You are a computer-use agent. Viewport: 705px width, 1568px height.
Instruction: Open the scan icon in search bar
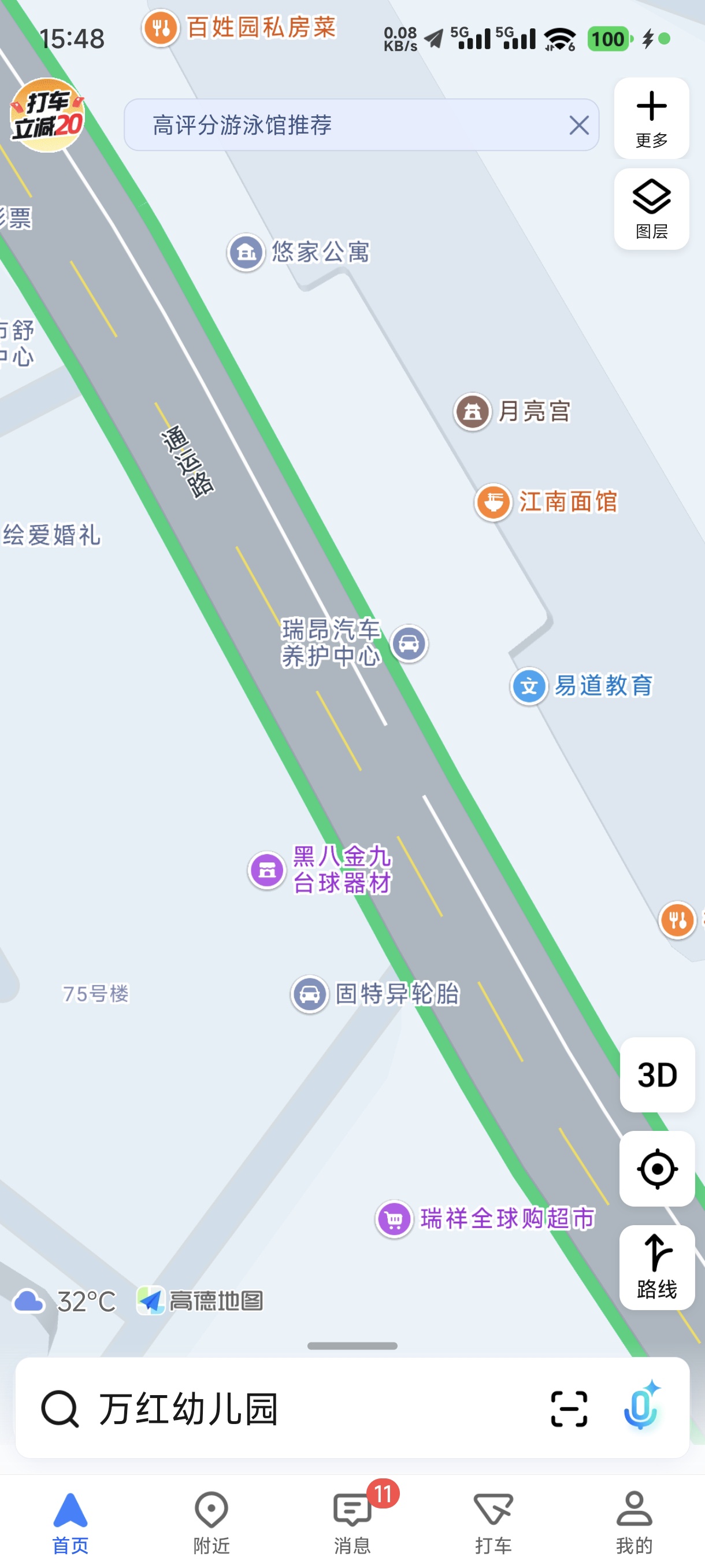pos(569,1408)
